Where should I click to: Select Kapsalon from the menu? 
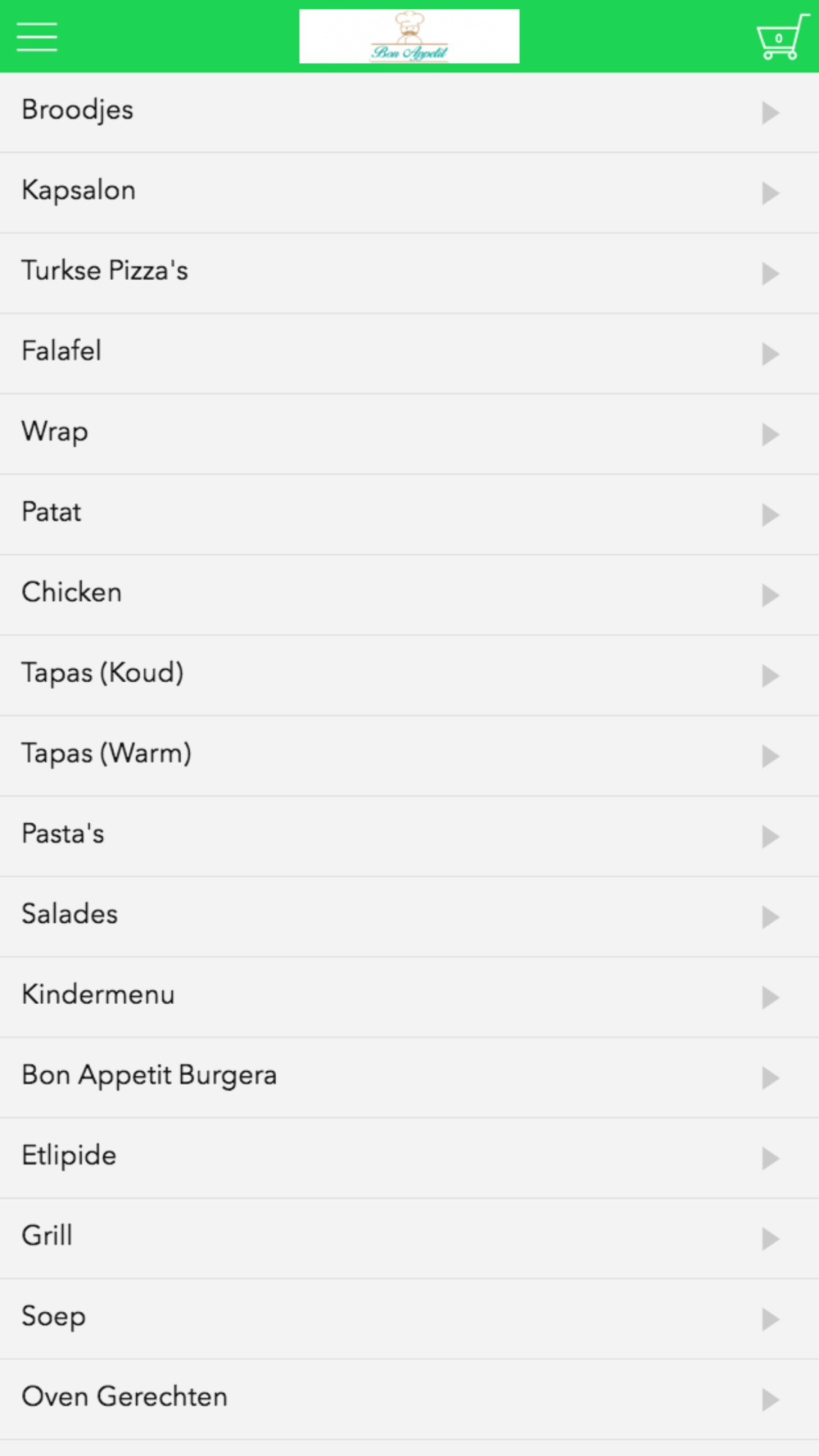(x=409, y=192)
